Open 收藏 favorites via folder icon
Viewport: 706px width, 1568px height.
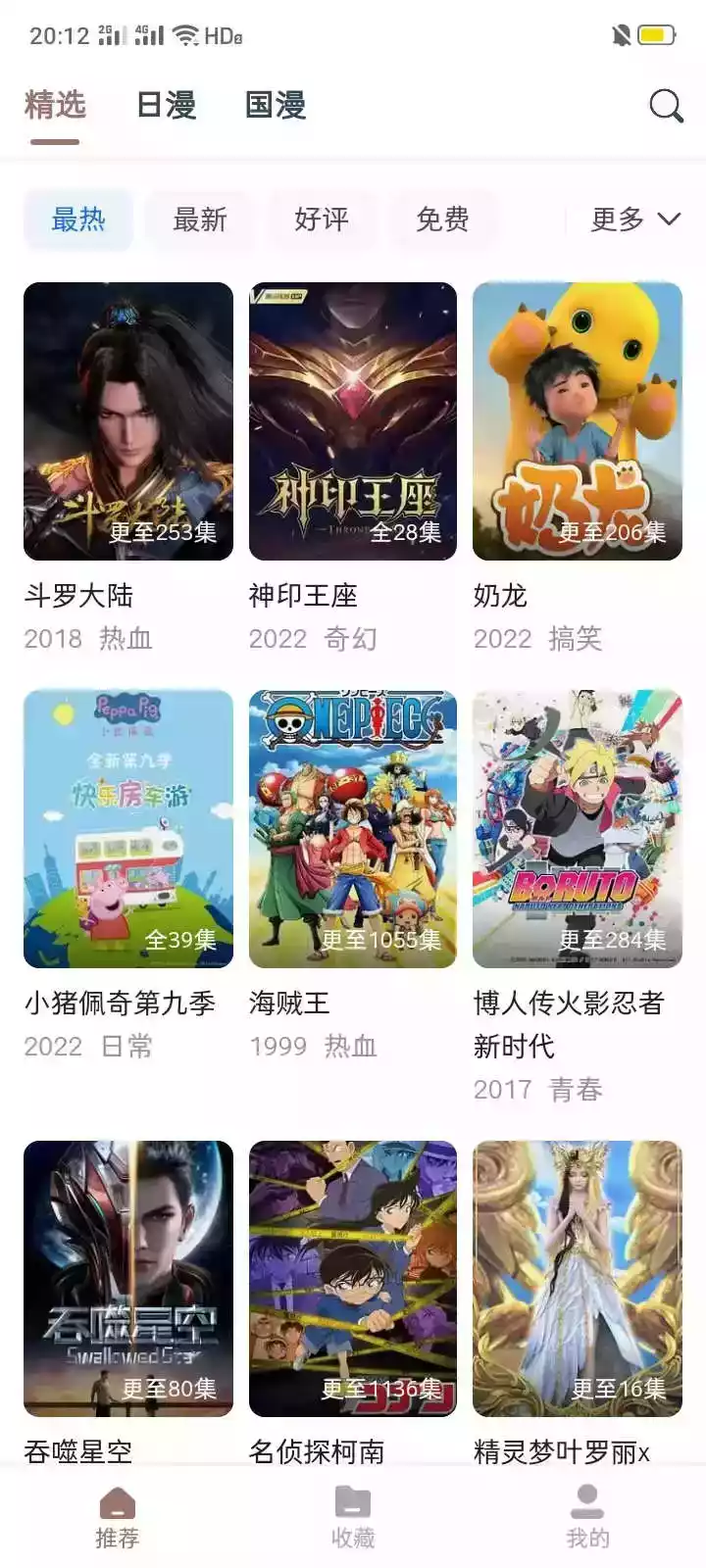[353, 1499]
